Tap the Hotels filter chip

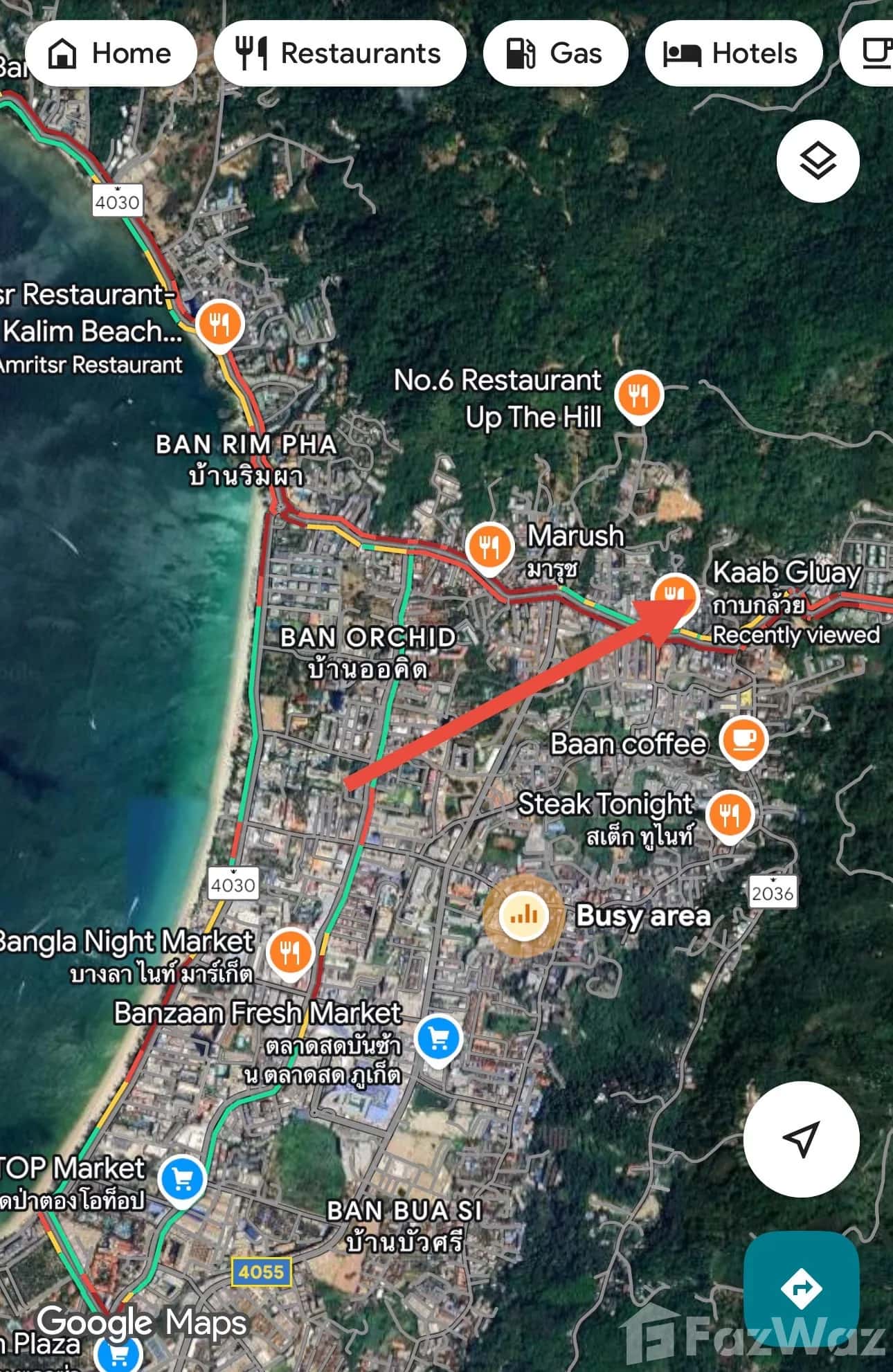(733, 53)
